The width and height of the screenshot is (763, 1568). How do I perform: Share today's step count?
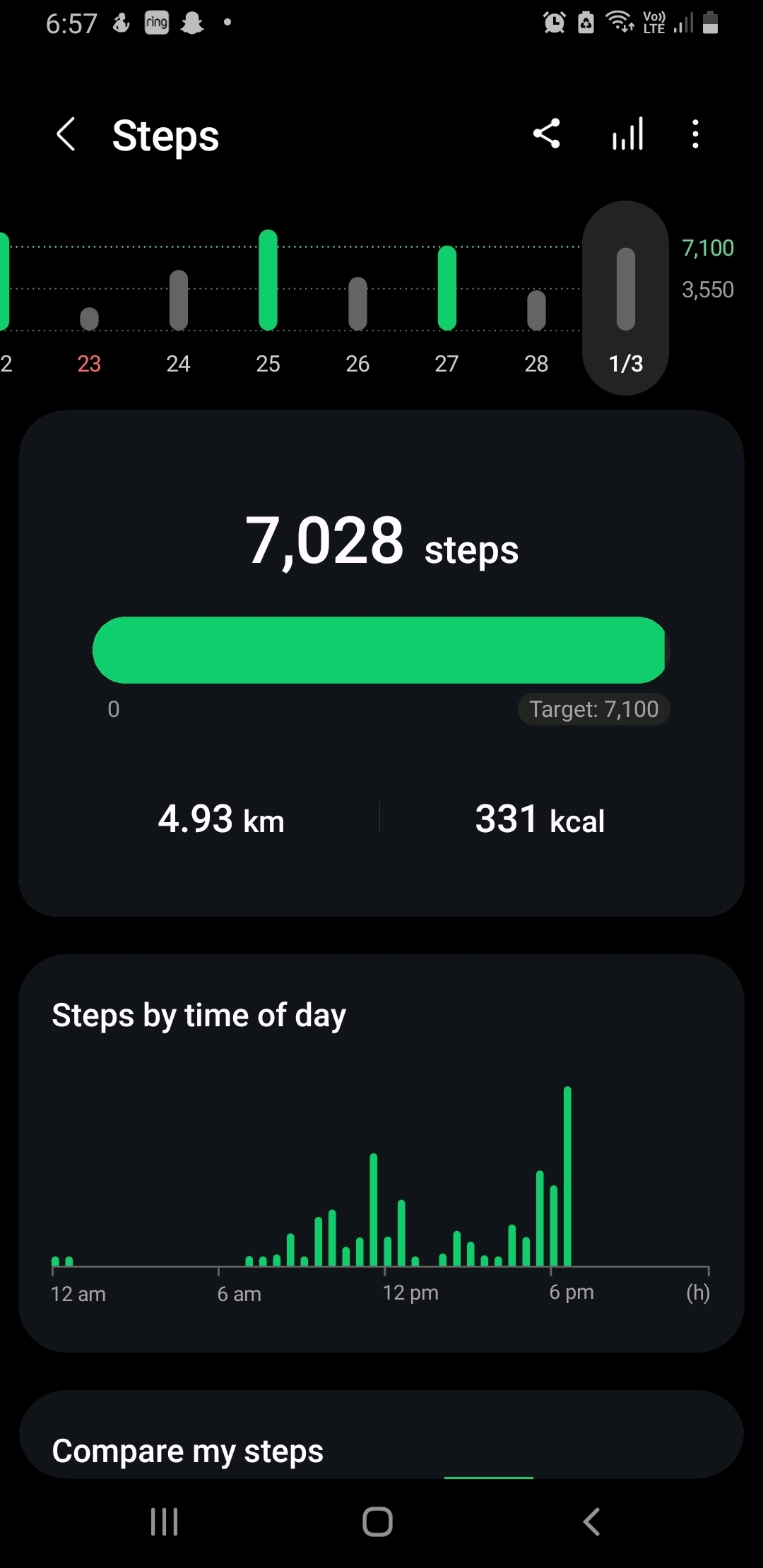point(547,133)
